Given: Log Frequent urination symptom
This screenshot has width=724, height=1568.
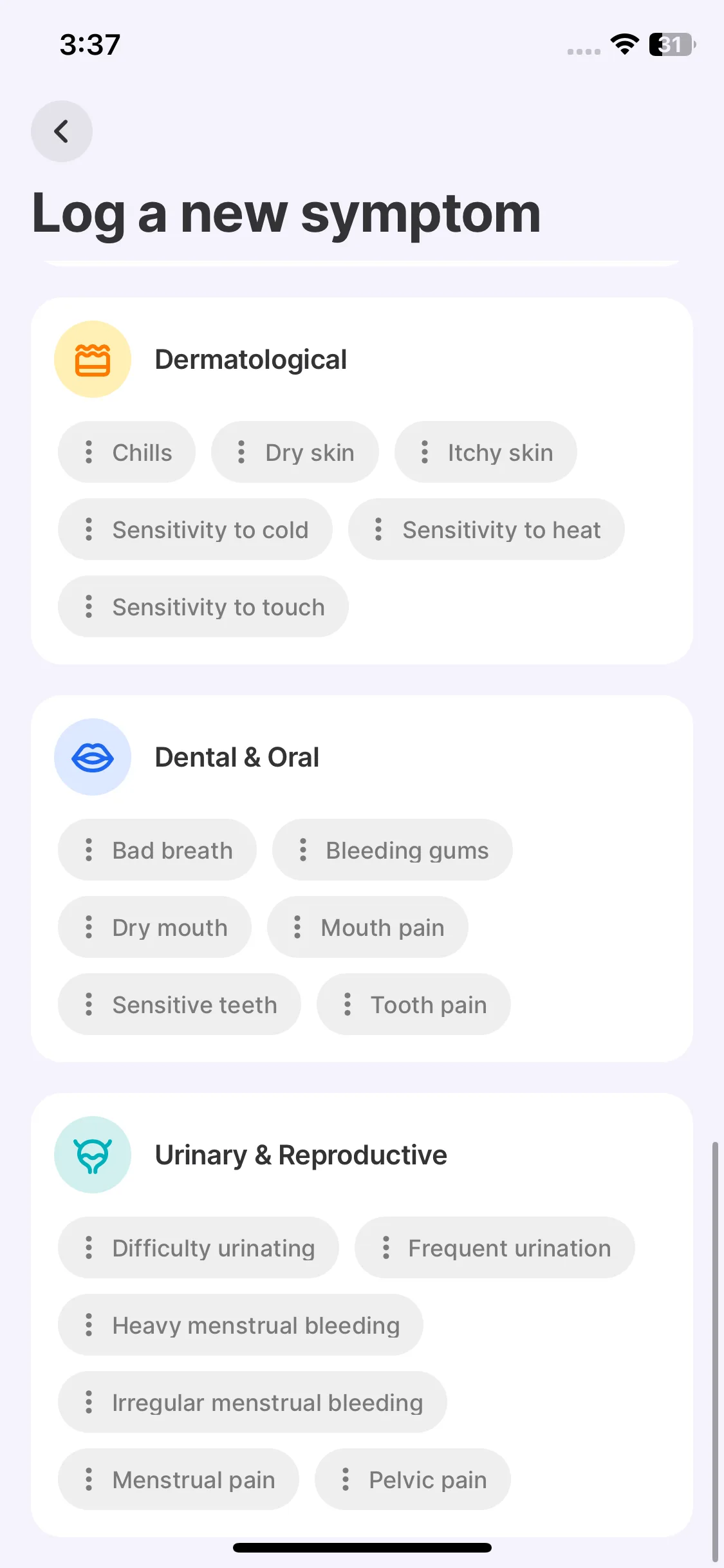Looking at the screenshot, I should pyautogui.click(x=494, y=1247).
